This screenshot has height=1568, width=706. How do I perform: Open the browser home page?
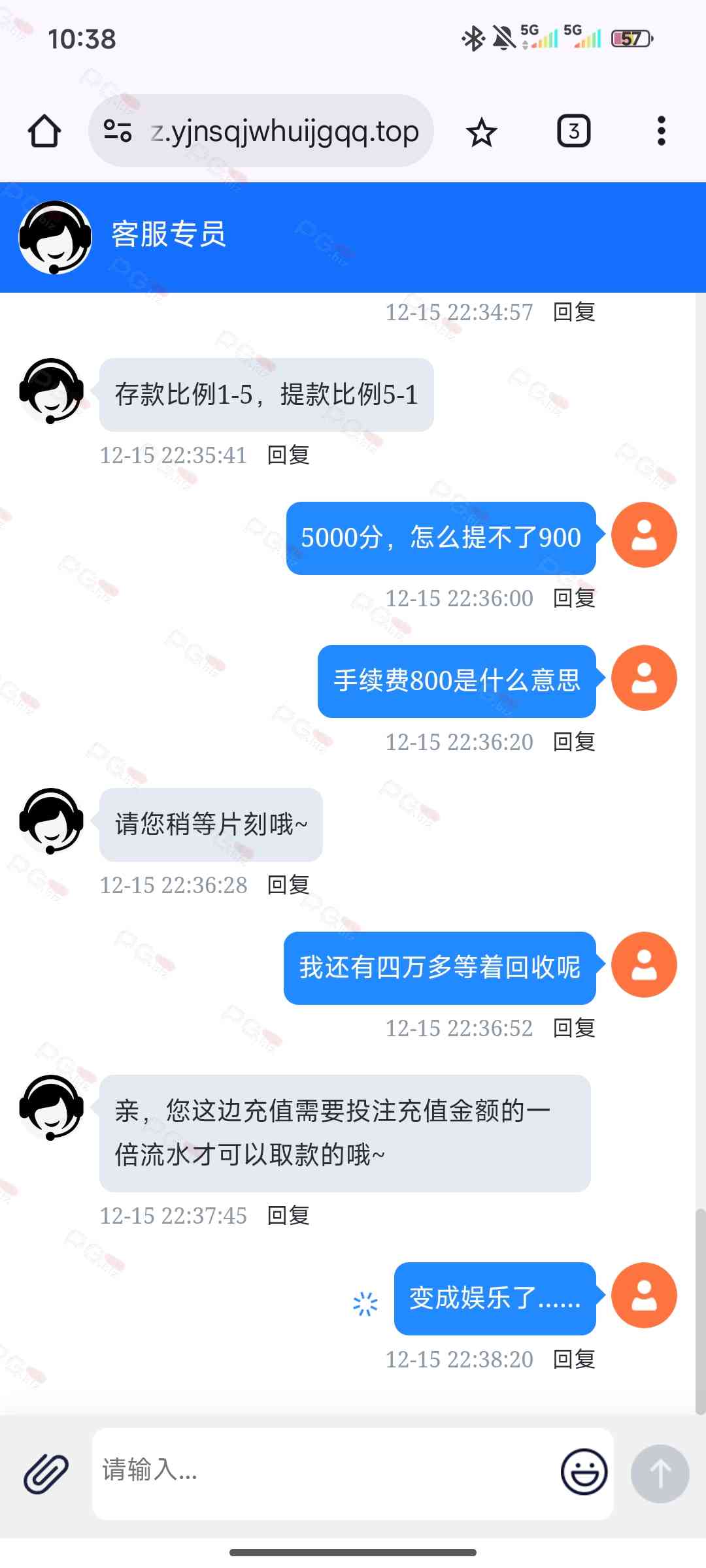tap(44, 131)
